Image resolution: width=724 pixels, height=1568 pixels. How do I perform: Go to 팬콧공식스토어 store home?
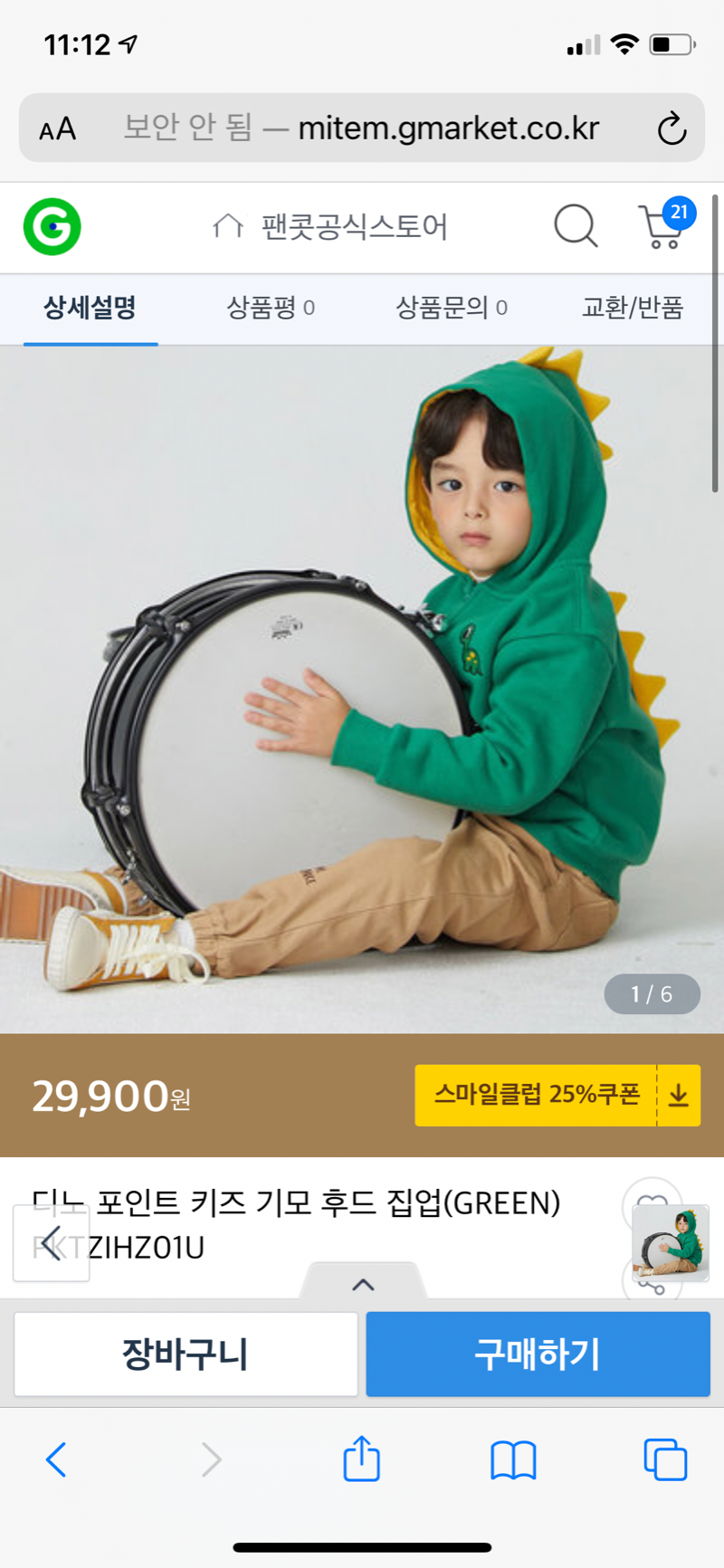coord(330,226)
